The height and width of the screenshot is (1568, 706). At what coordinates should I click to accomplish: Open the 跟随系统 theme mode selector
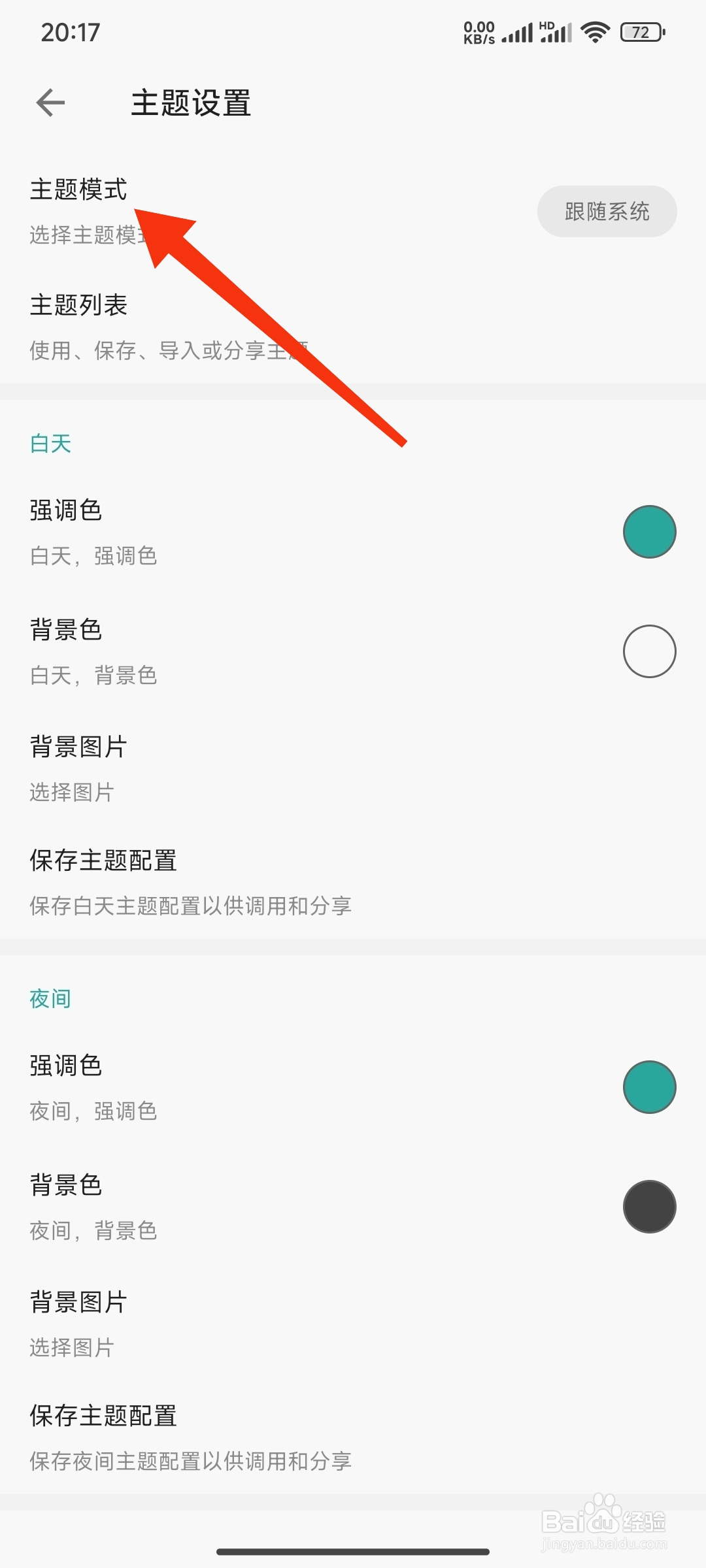tap(607, 210)
